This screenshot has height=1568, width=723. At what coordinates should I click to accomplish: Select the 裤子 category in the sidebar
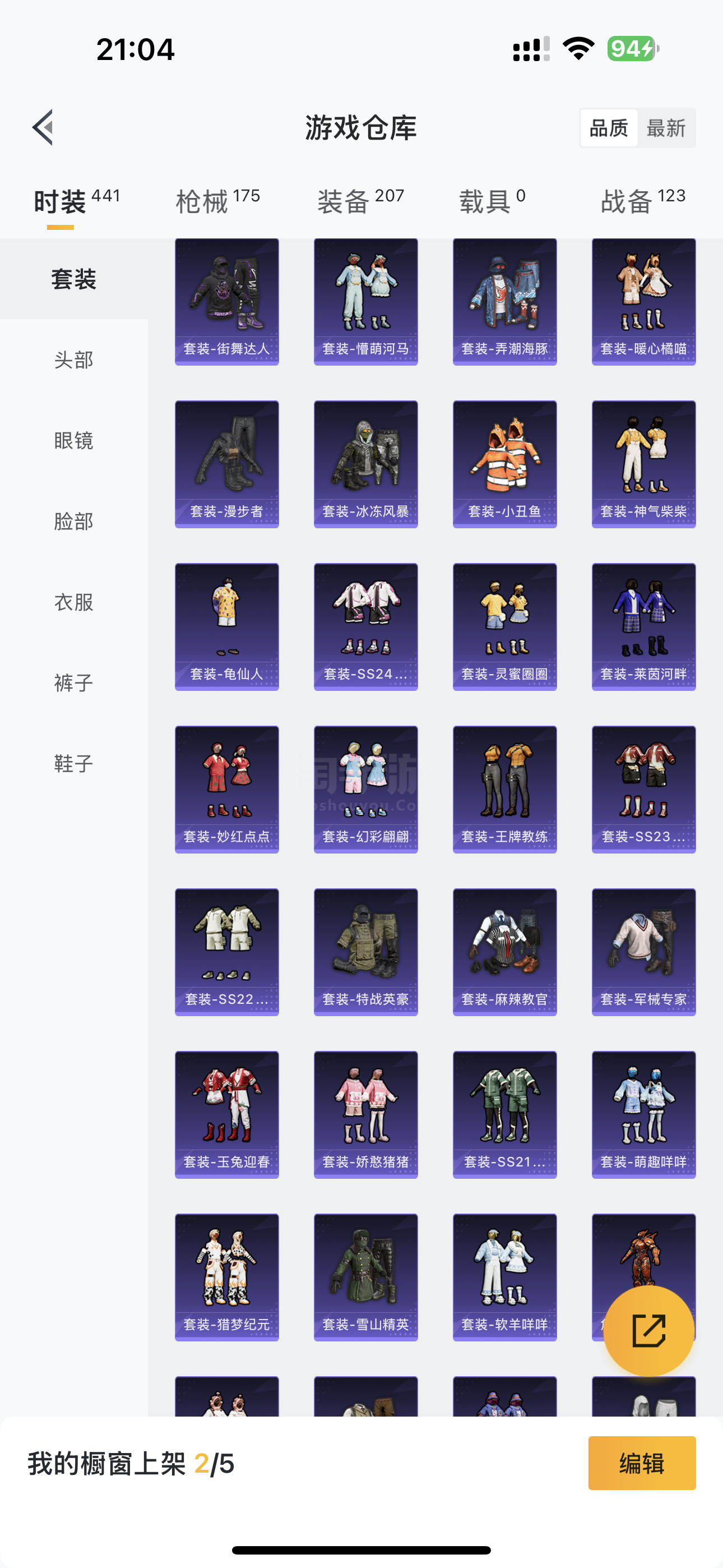(x=73, y=683)
